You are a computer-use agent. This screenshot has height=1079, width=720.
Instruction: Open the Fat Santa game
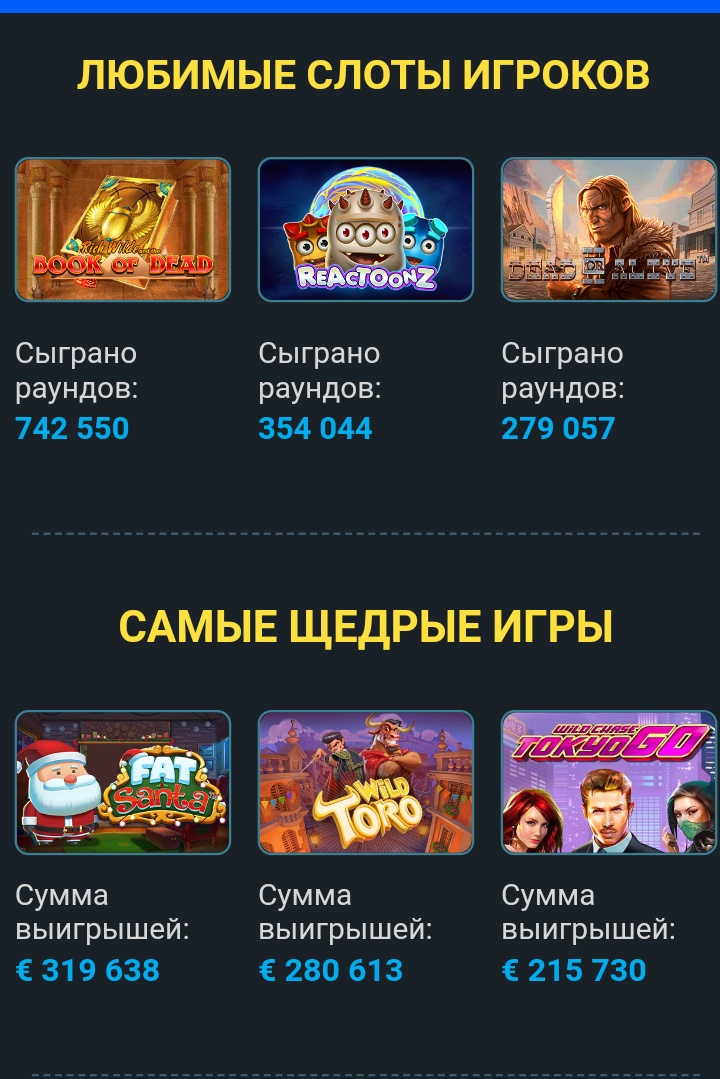tap(123, 782)
